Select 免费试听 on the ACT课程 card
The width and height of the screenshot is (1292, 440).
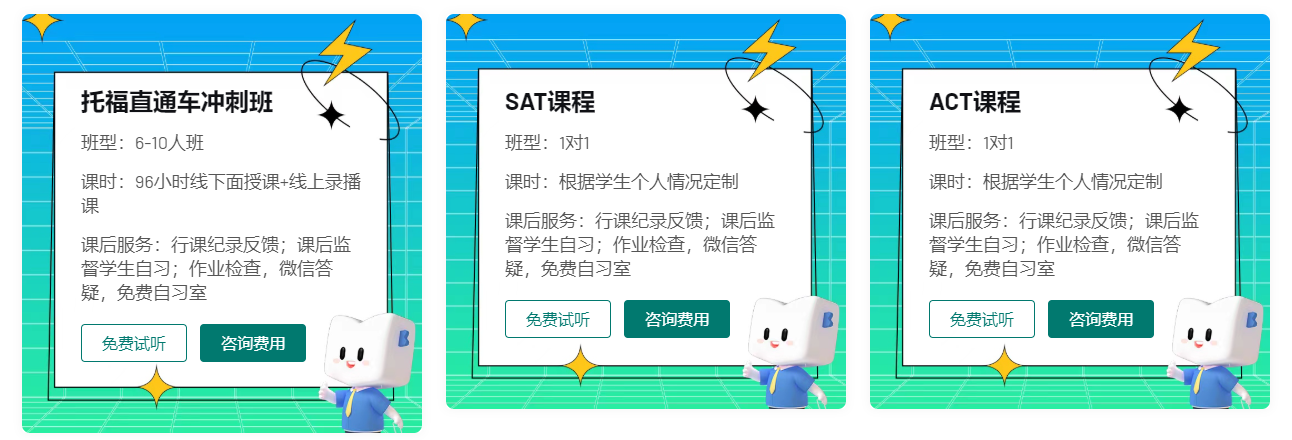pyautogui.click(x=981, y=320)
